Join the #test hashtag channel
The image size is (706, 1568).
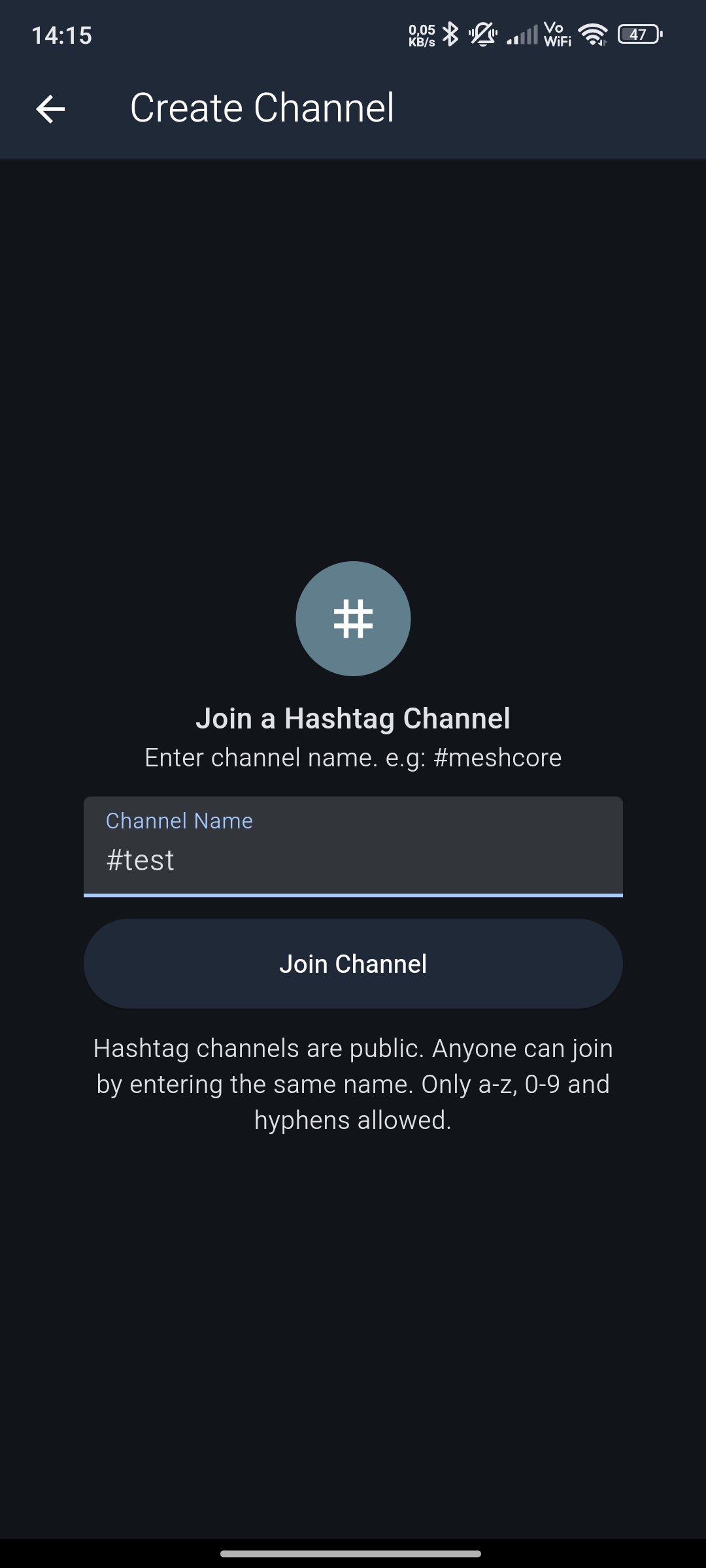tap(353, 964)
